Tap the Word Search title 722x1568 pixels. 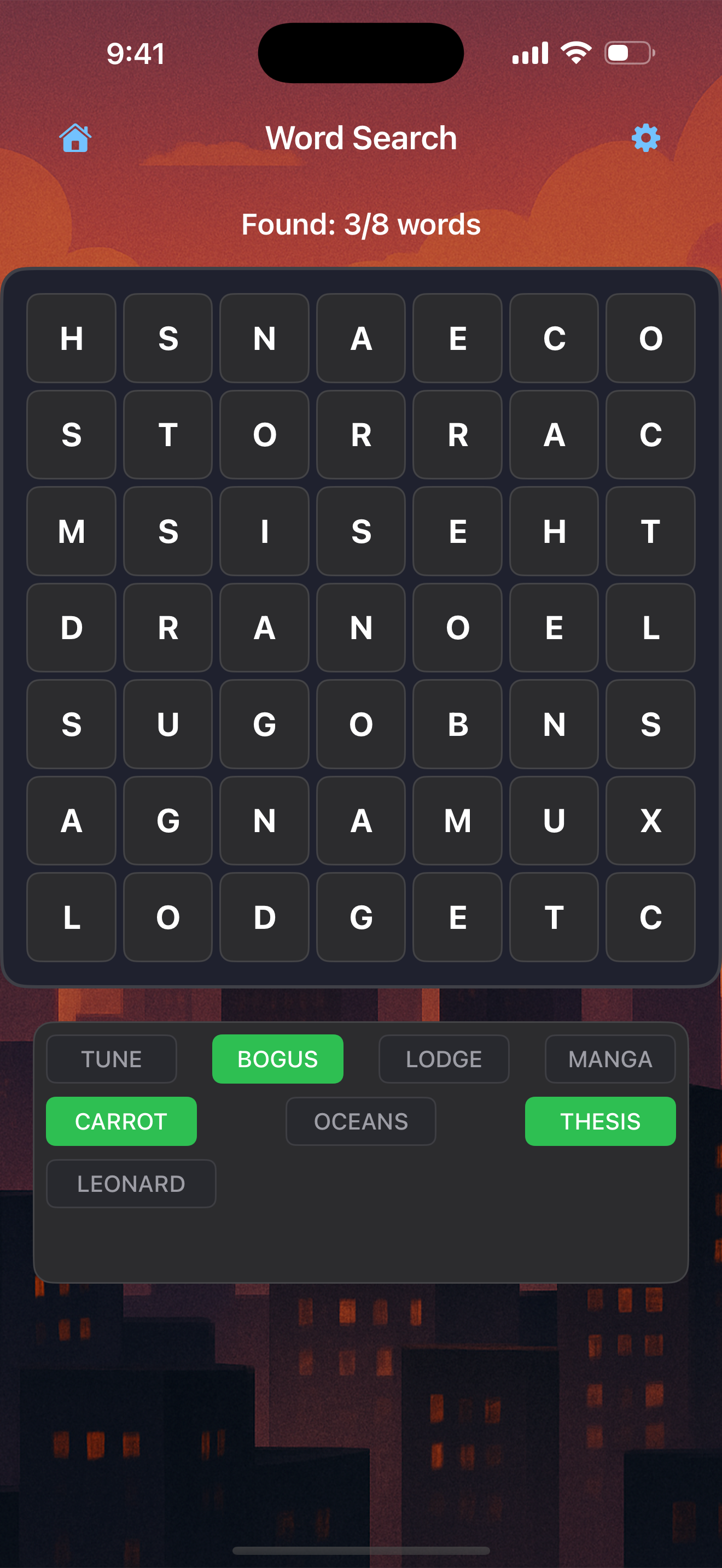coord(360,138)
